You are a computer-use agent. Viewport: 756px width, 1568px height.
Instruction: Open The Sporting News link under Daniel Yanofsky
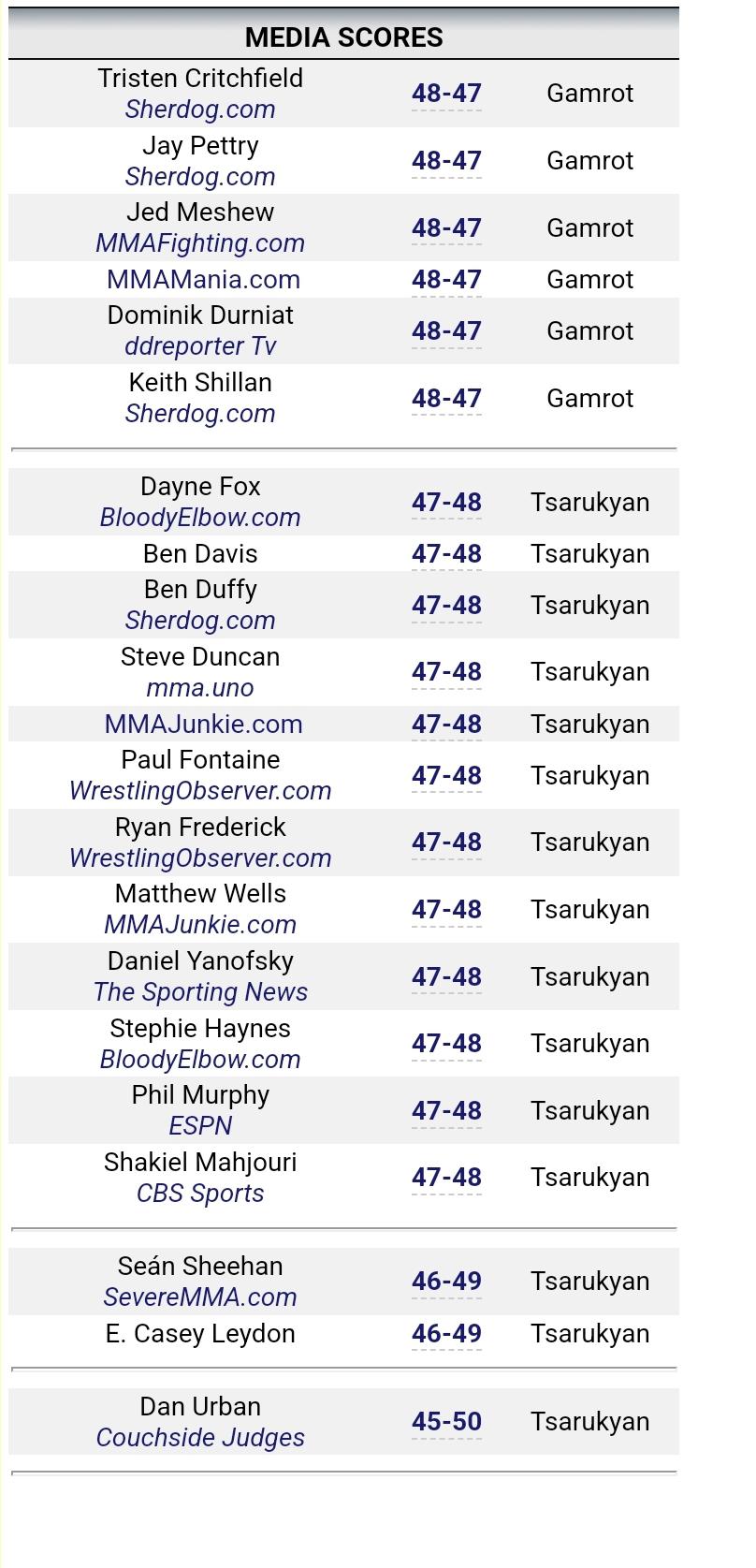[200, 992]
